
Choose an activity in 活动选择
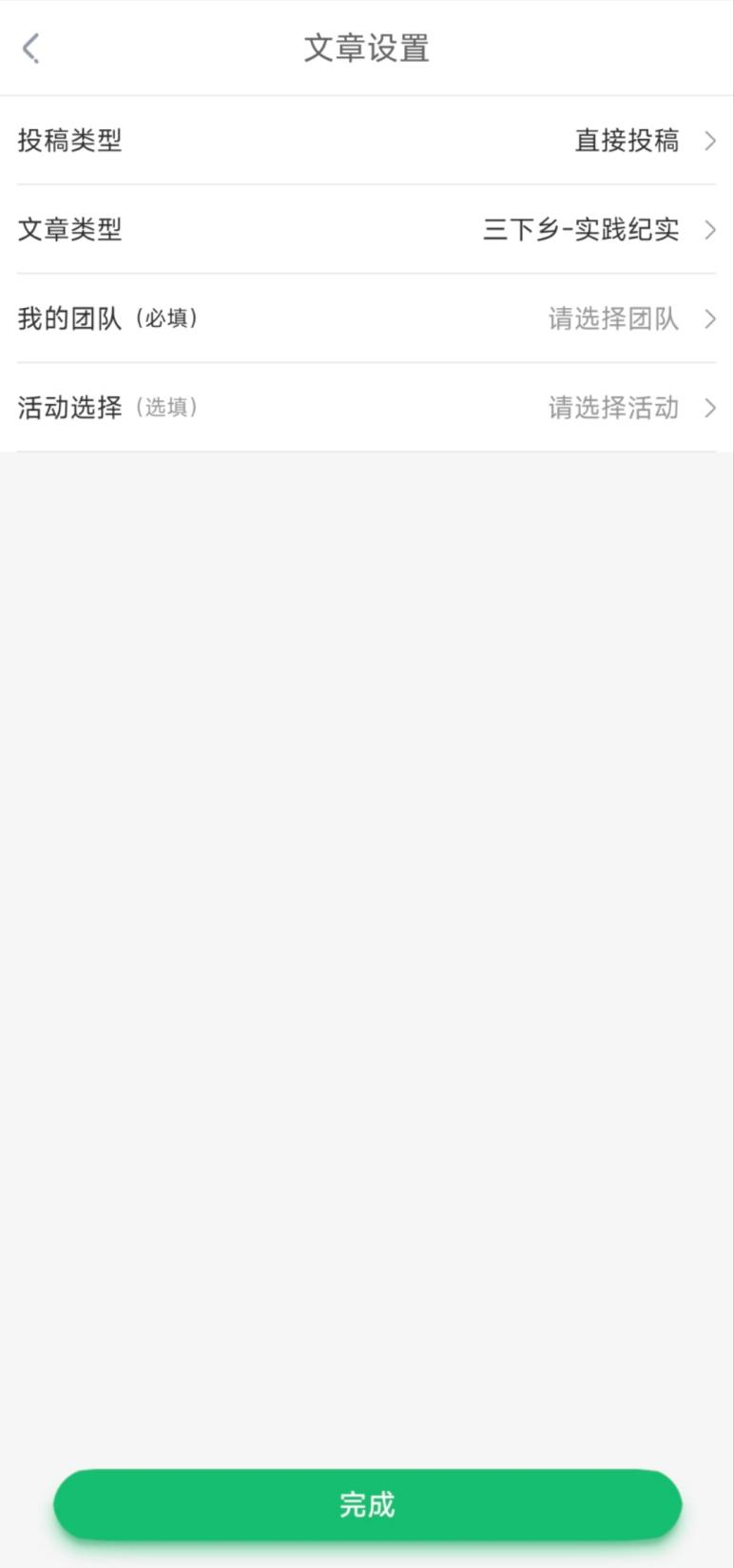(x=367, y=408)
